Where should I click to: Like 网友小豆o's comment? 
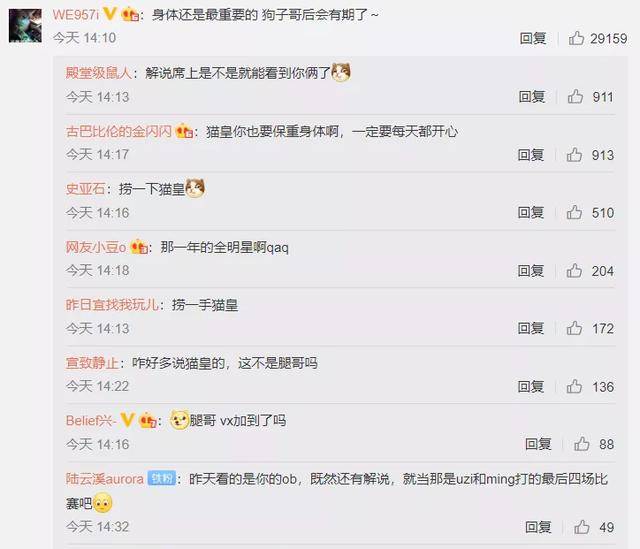[x=575, y=271]
